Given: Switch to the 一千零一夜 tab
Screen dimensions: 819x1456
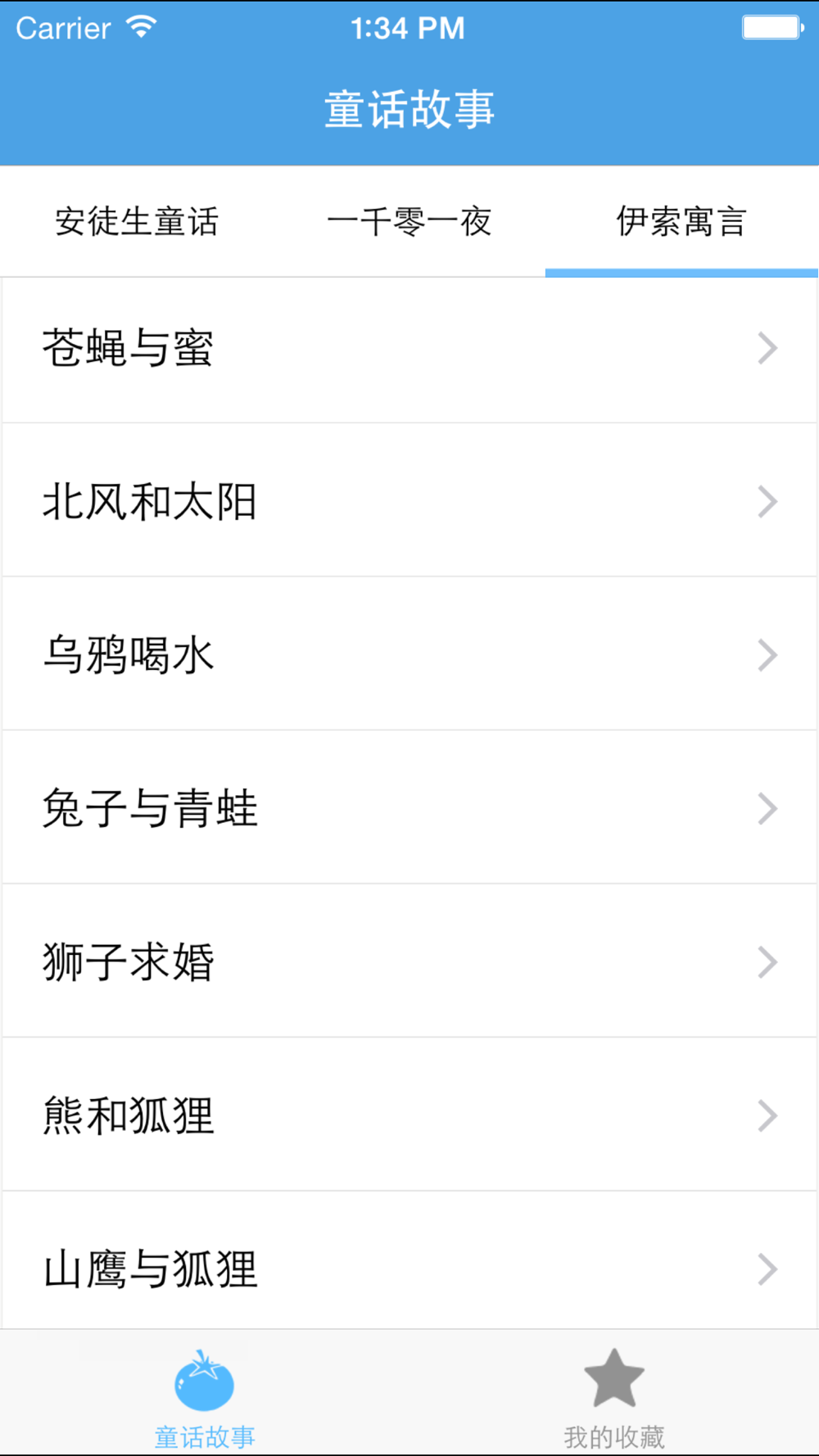Looking at the screenshot, I should click(x=409, y=221).
